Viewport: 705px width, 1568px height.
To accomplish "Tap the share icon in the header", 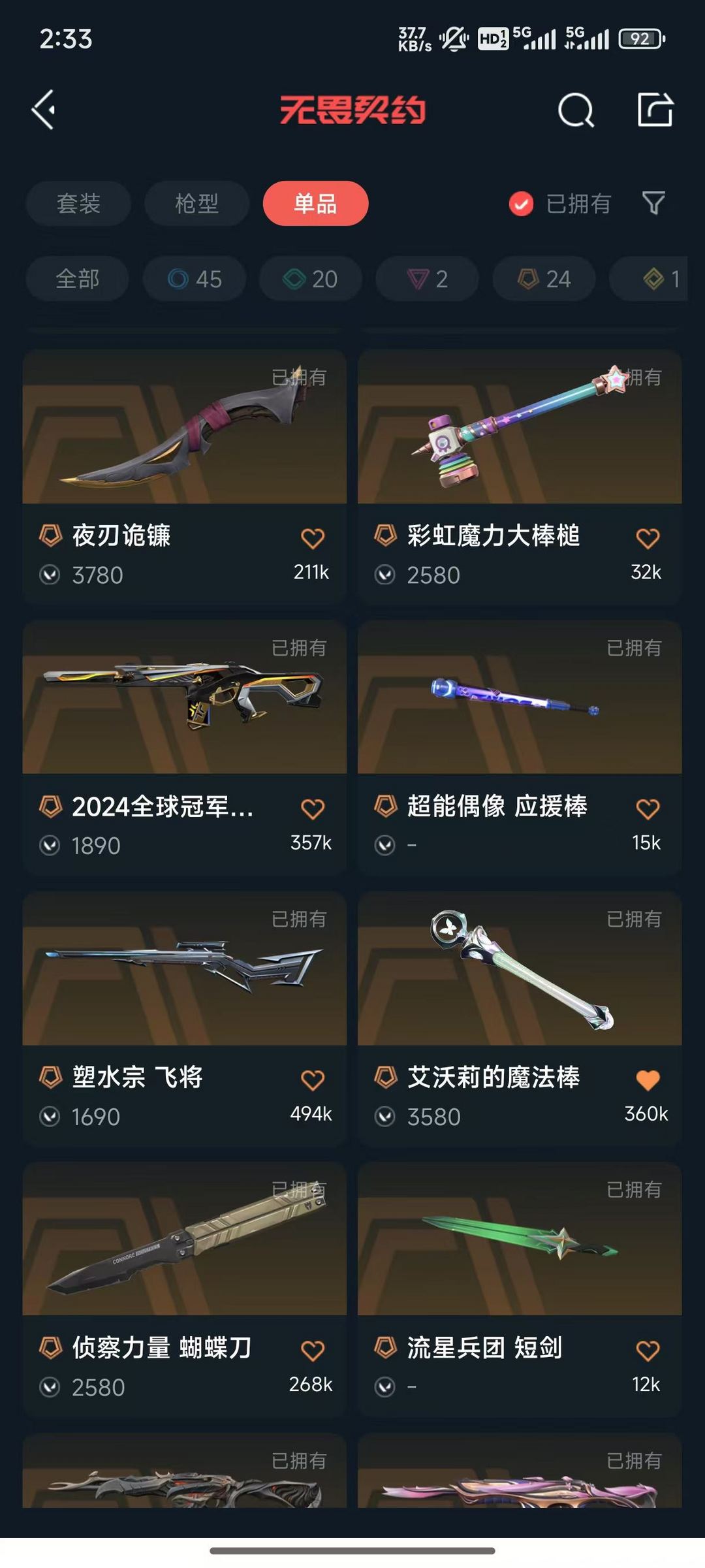I will click(655, 109).
